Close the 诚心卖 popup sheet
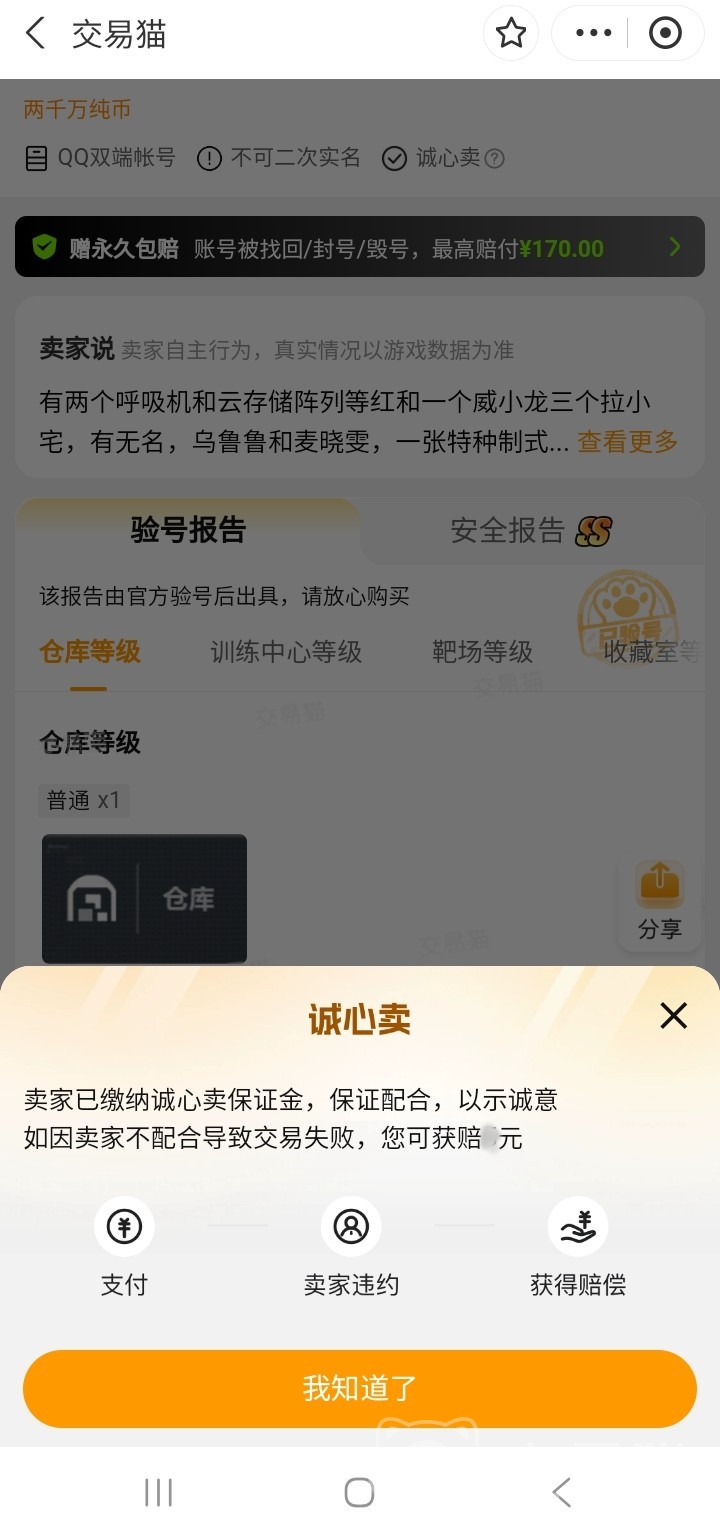 (x=674, y=1016)
